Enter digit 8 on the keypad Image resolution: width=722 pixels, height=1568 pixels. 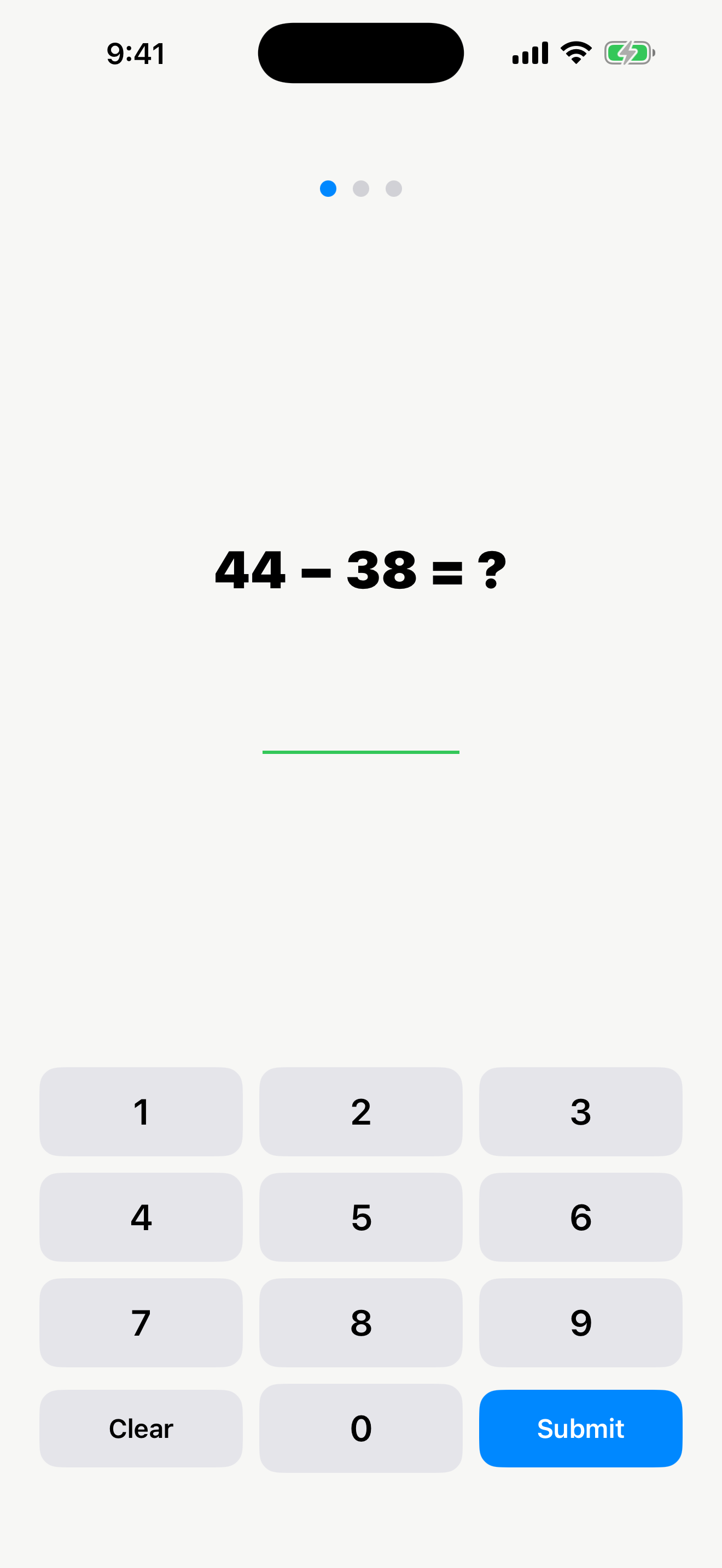click(361, 1323)
